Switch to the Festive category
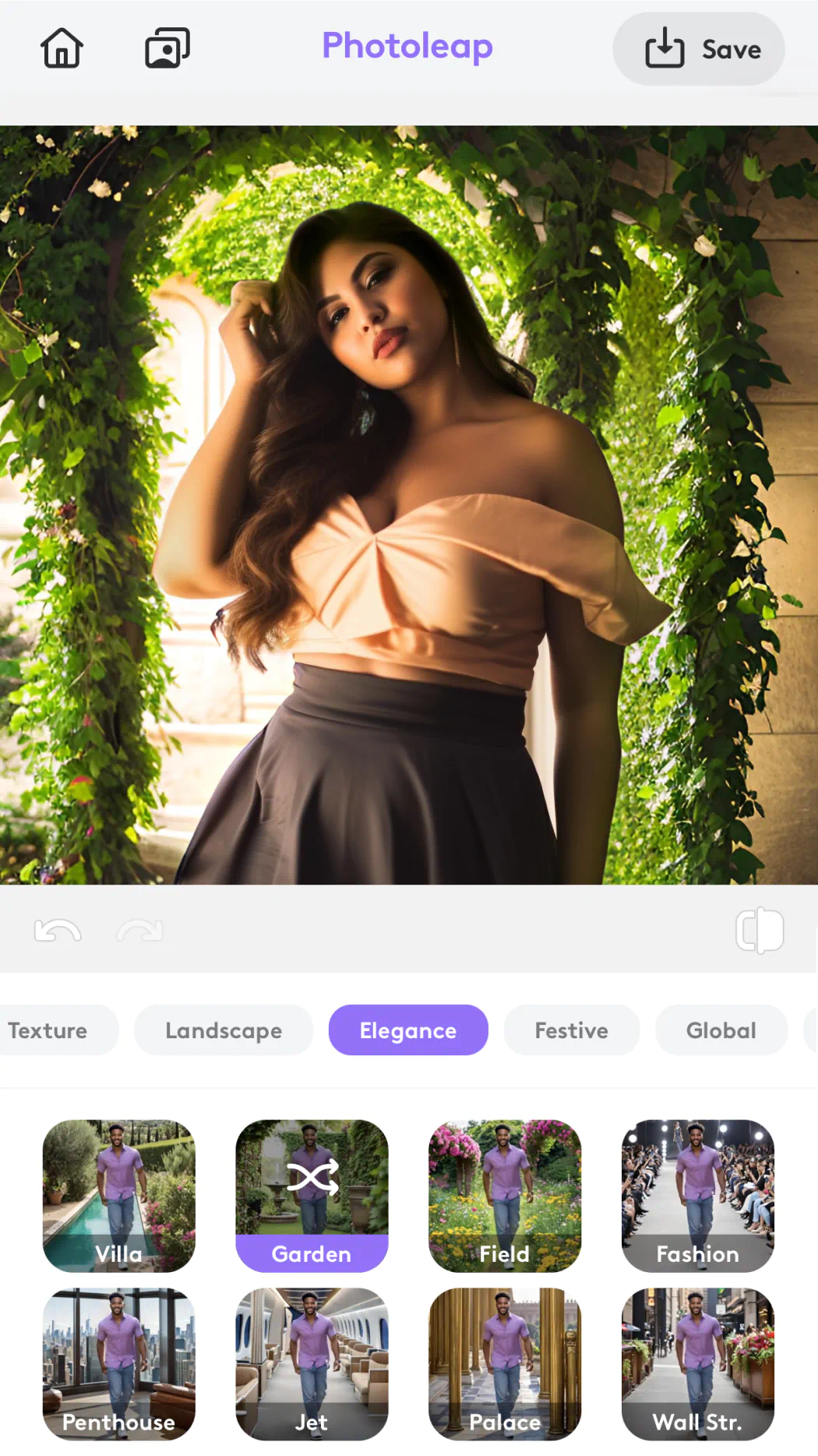Screen dimensions: 818x1456 (571, 1030)
